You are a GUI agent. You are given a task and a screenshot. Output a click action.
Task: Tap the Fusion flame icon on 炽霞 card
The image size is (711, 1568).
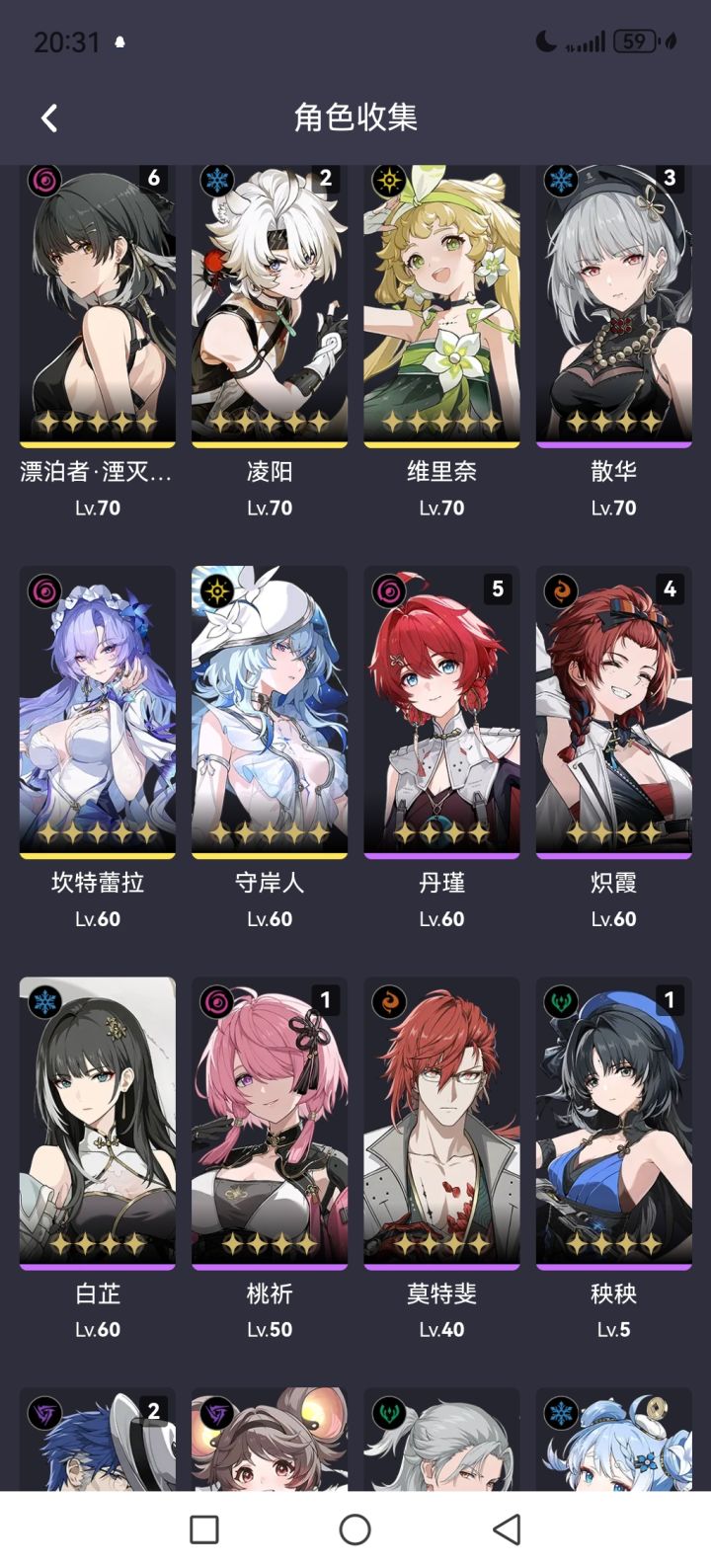[x=561, y=589]
